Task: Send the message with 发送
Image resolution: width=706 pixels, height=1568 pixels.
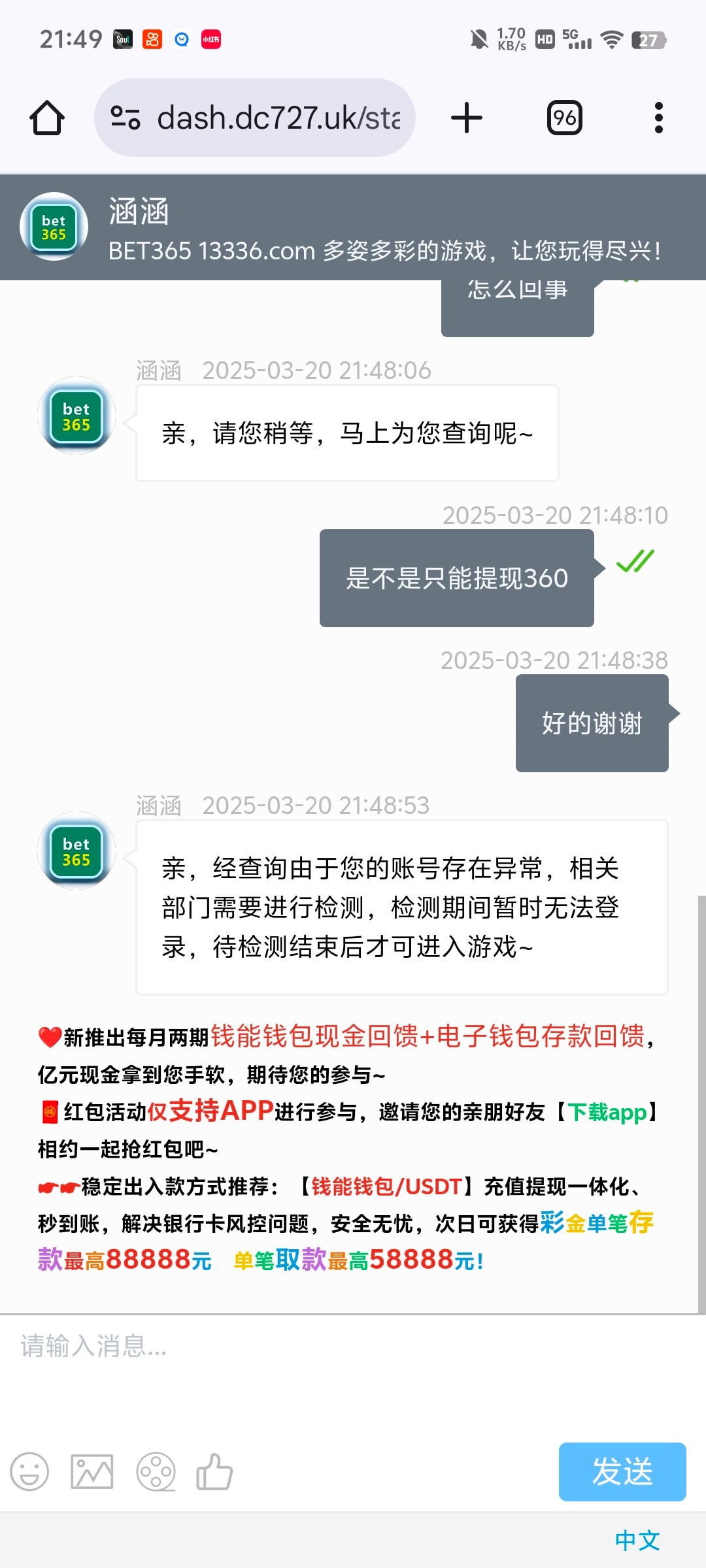Action: (x=622, y=1472)
